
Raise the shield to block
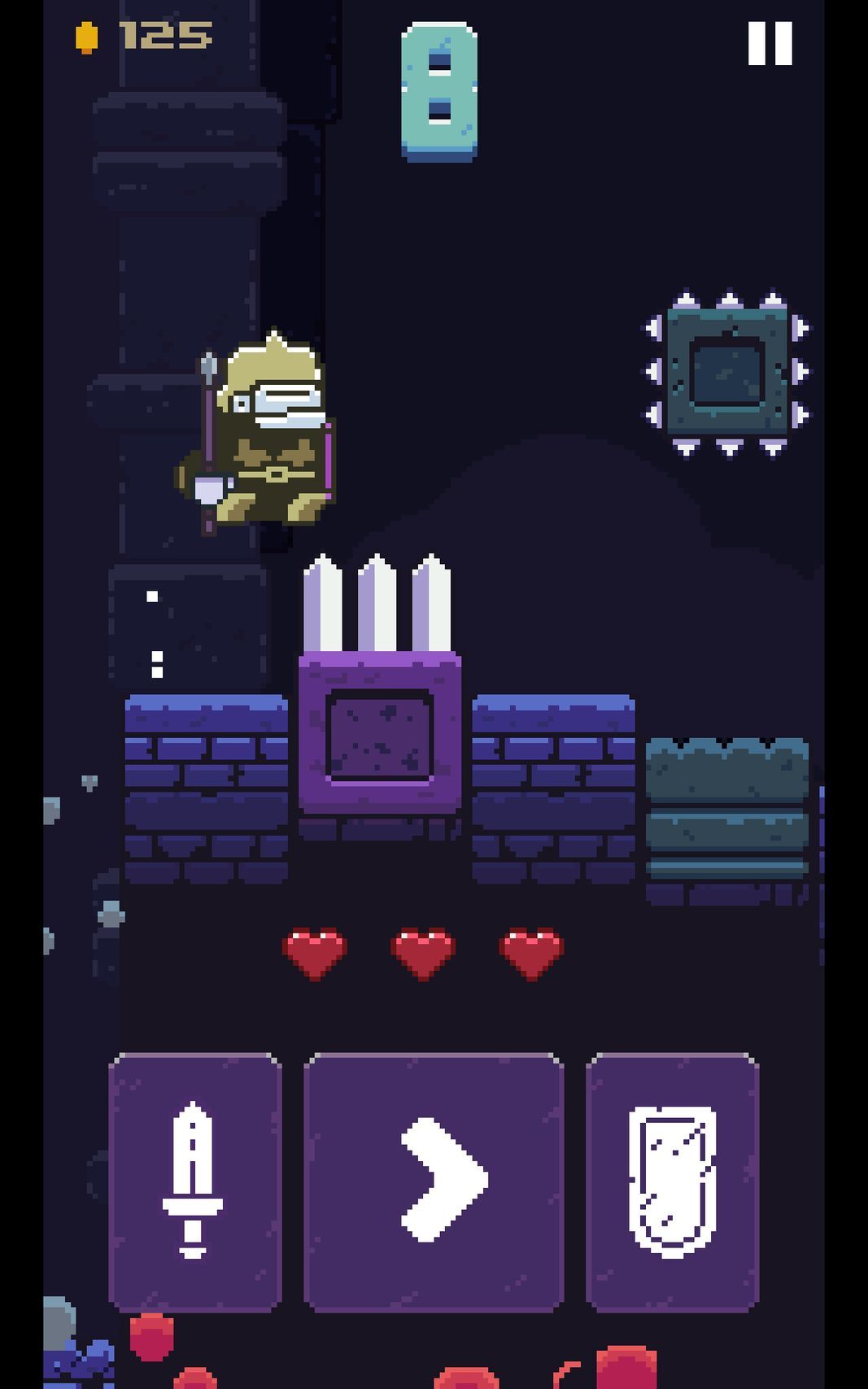pyautogui.click(x=672, y=1180)
